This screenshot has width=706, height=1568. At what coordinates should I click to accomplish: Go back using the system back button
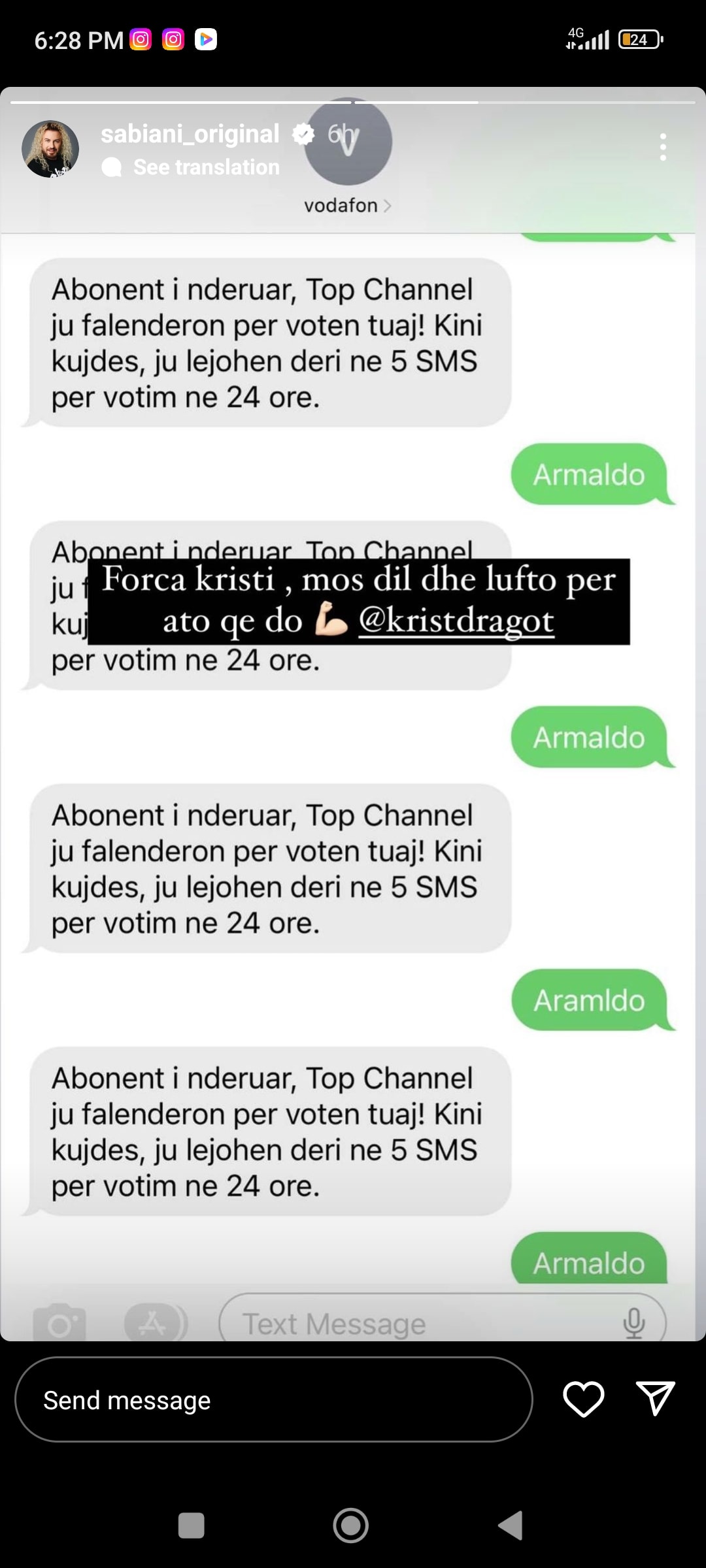pos(511,1526)
